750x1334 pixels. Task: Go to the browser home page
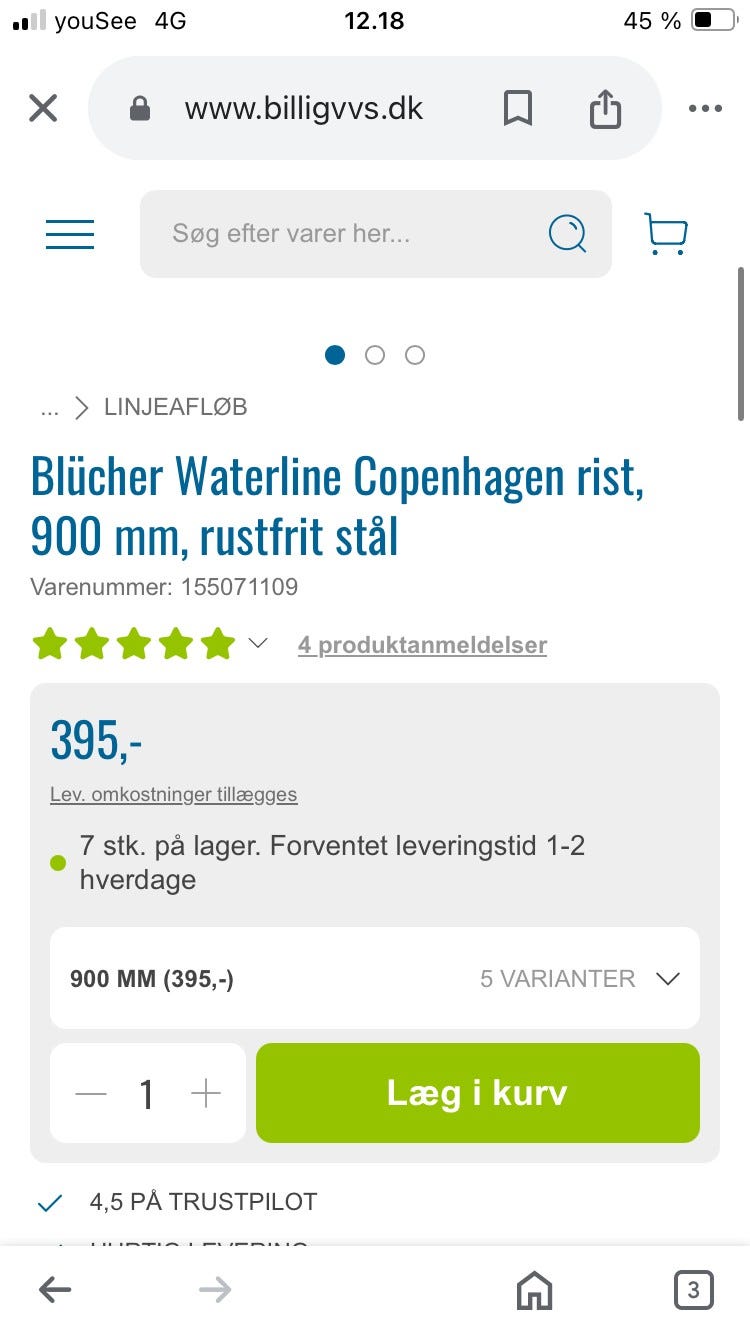[534, 1290]
